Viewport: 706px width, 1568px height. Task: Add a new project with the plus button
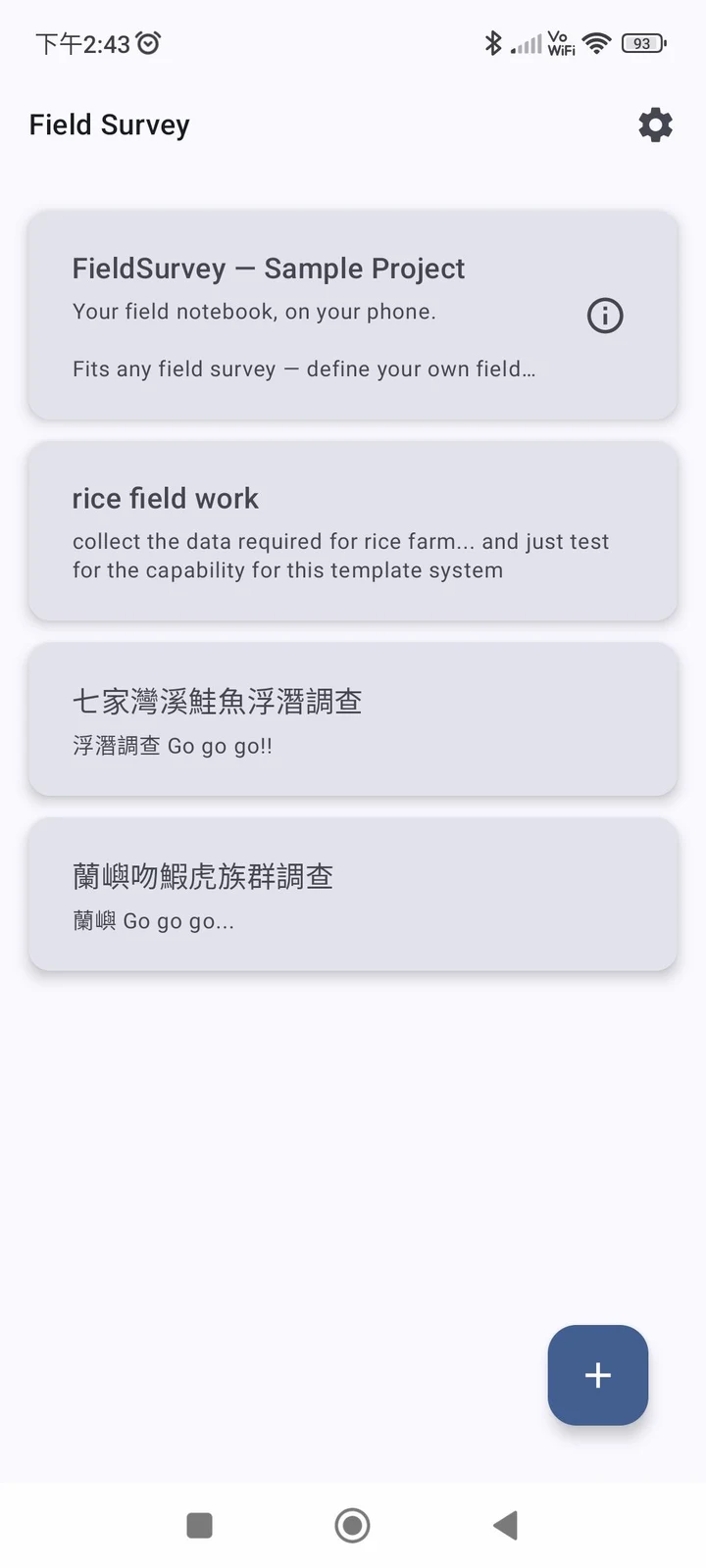[598, 1375]
